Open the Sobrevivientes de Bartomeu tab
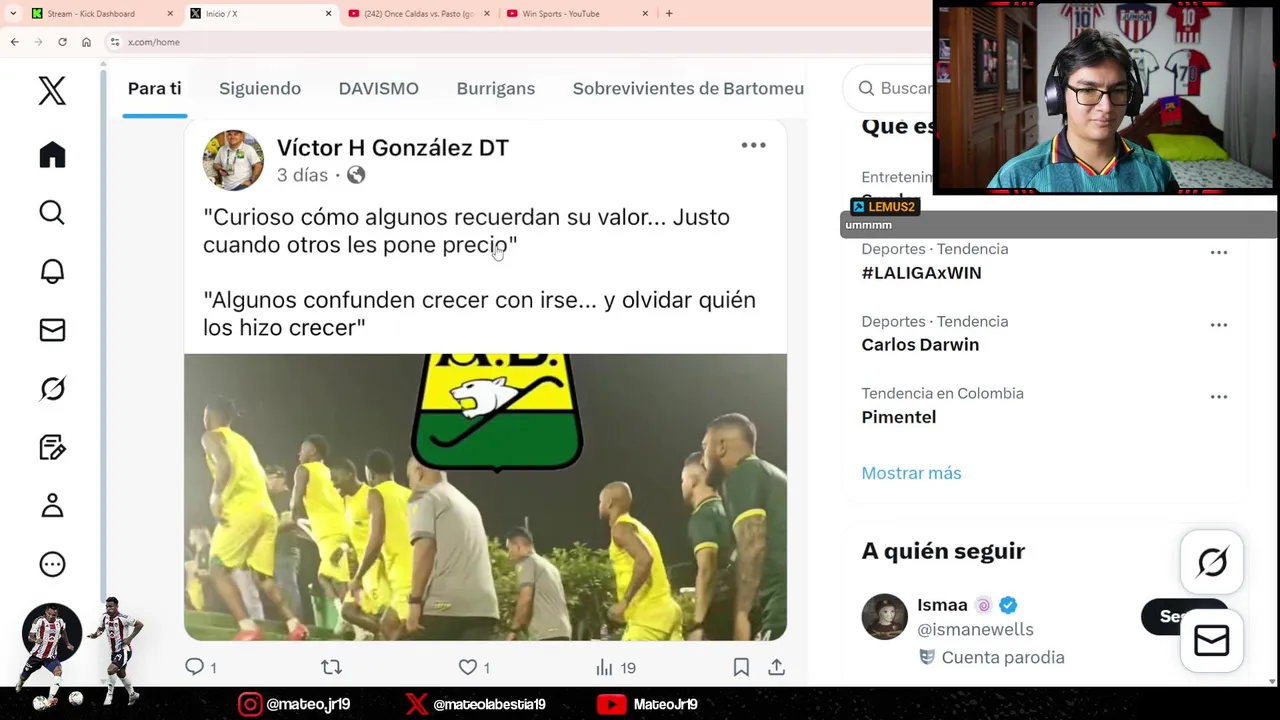 [688, 89]
